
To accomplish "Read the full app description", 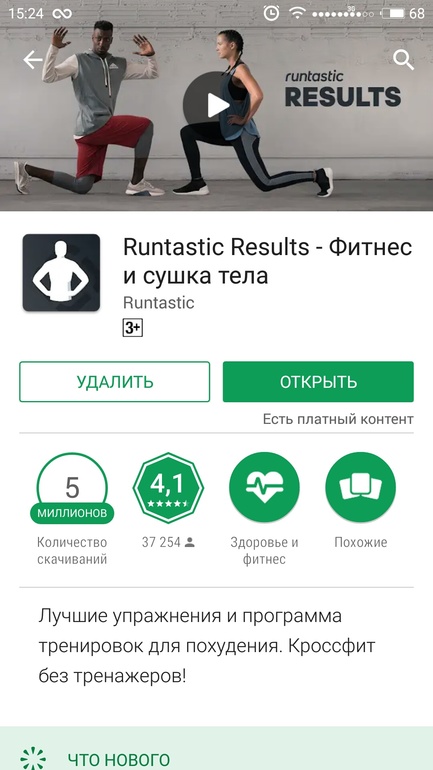I will (190, 646).
